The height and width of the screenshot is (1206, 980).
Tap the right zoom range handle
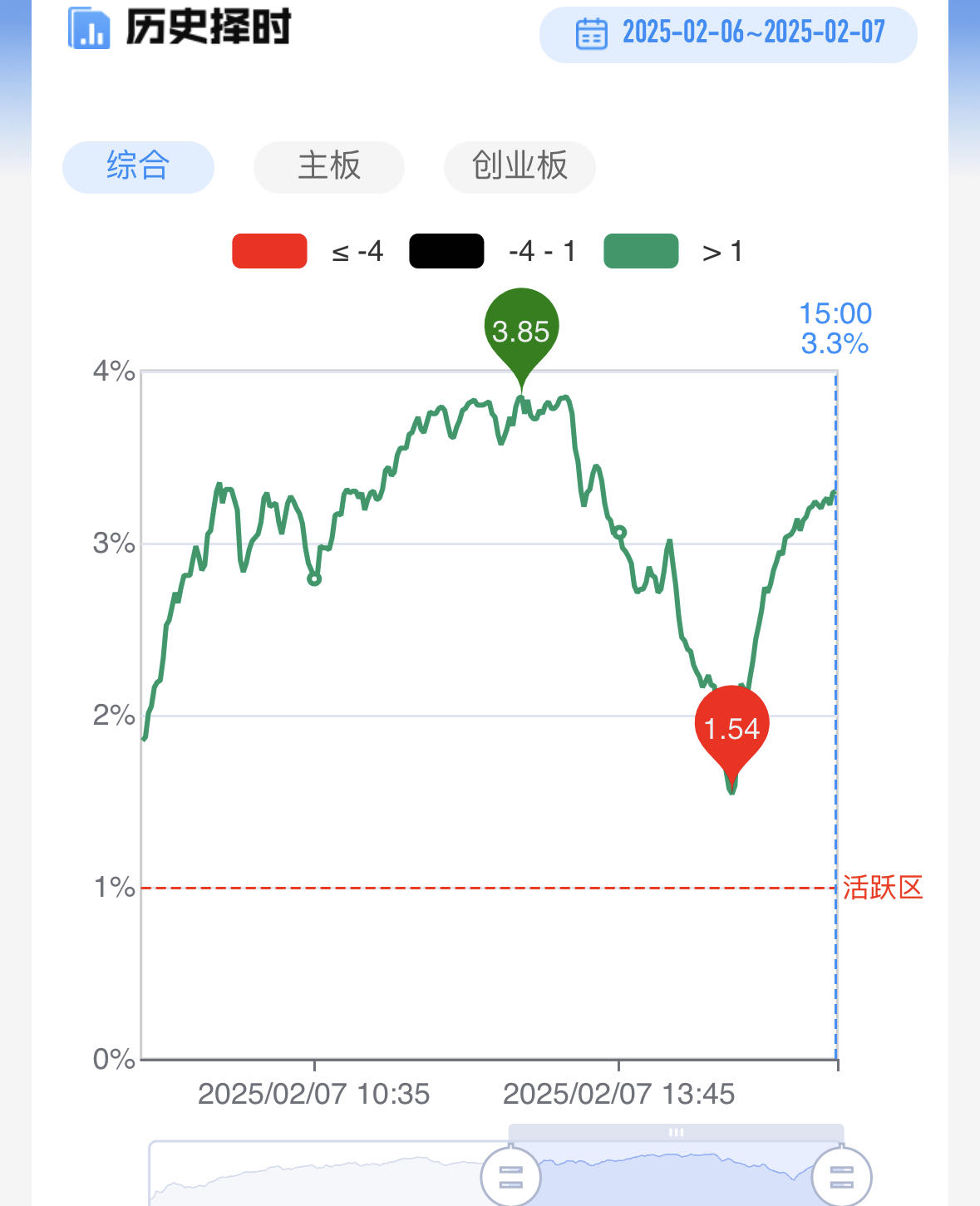coord(841,1176)
